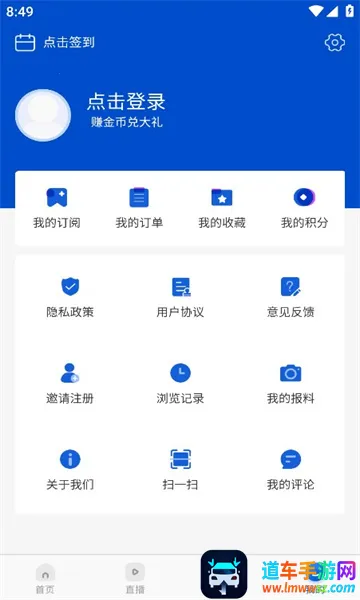Tap 点击登录 to log in
This screenshot has width=360, height=600.
pos(126,102)
